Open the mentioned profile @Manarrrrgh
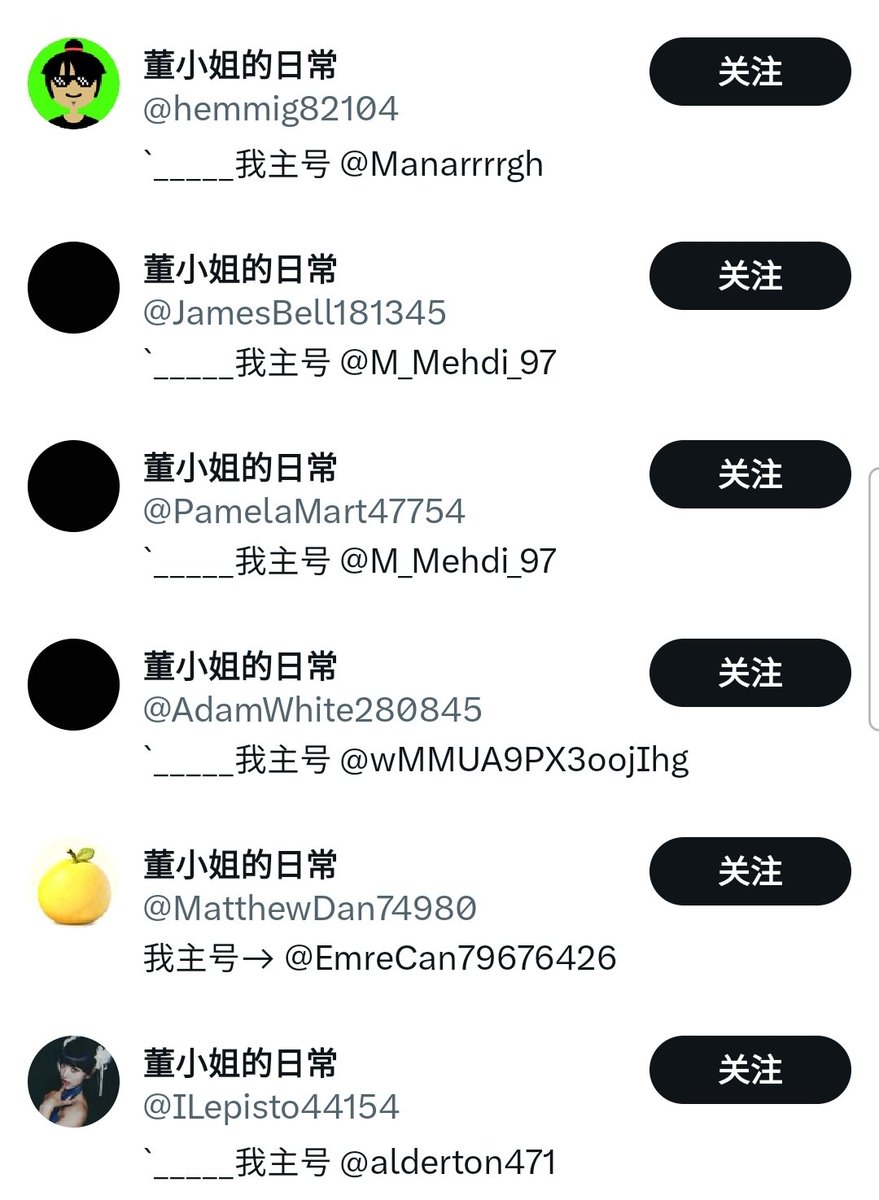The width and height of the screenshot is (879, 1200). (442, 164)
